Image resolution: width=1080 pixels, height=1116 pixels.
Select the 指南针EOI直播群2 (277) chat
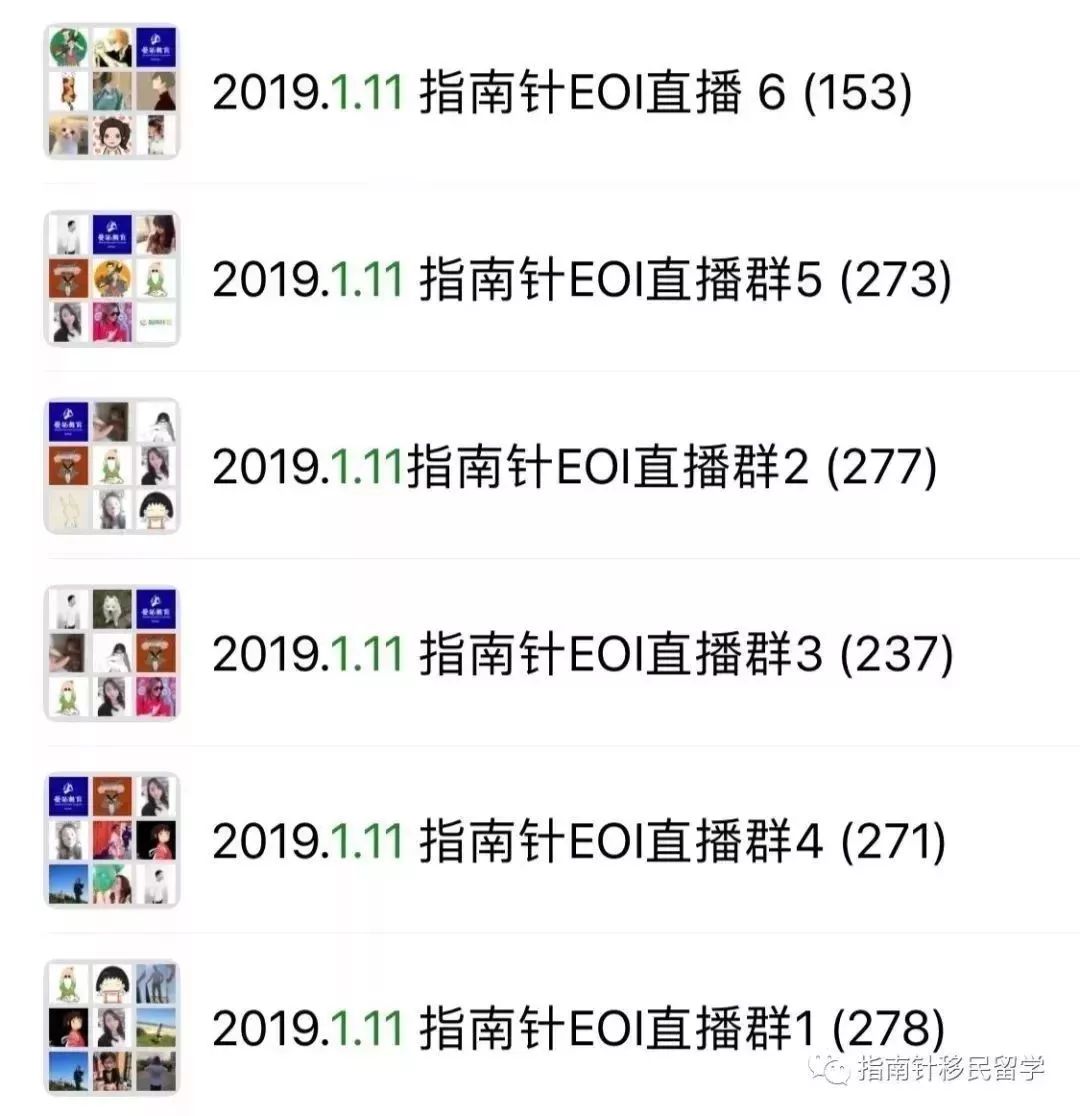click(573, 467)
